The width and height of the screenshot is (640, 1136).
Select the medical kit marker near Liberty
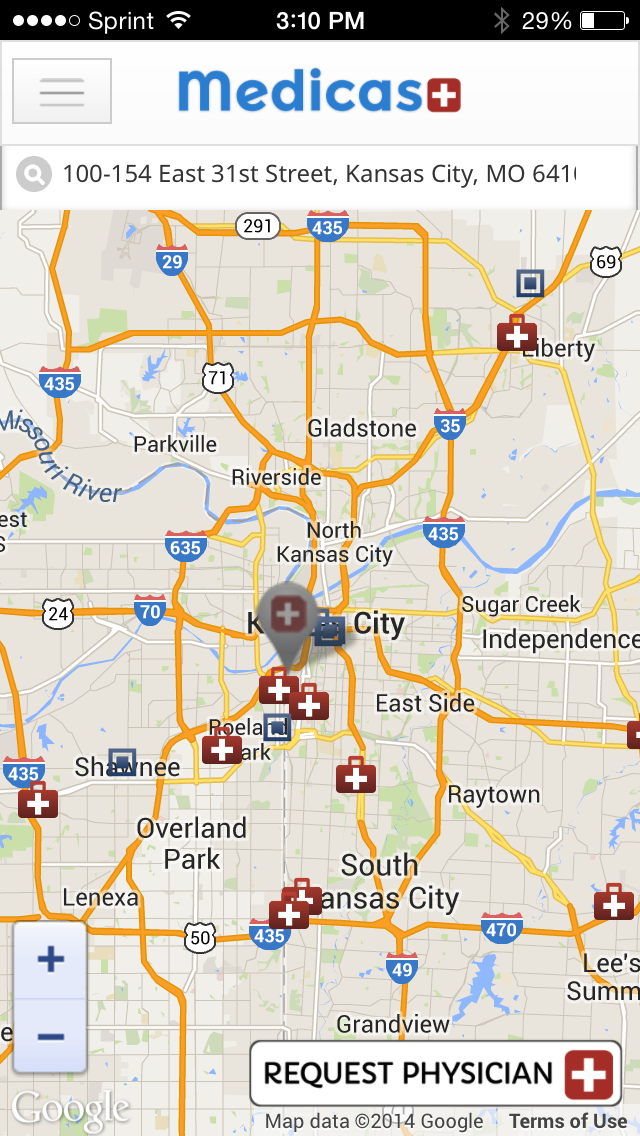(517, 333)
